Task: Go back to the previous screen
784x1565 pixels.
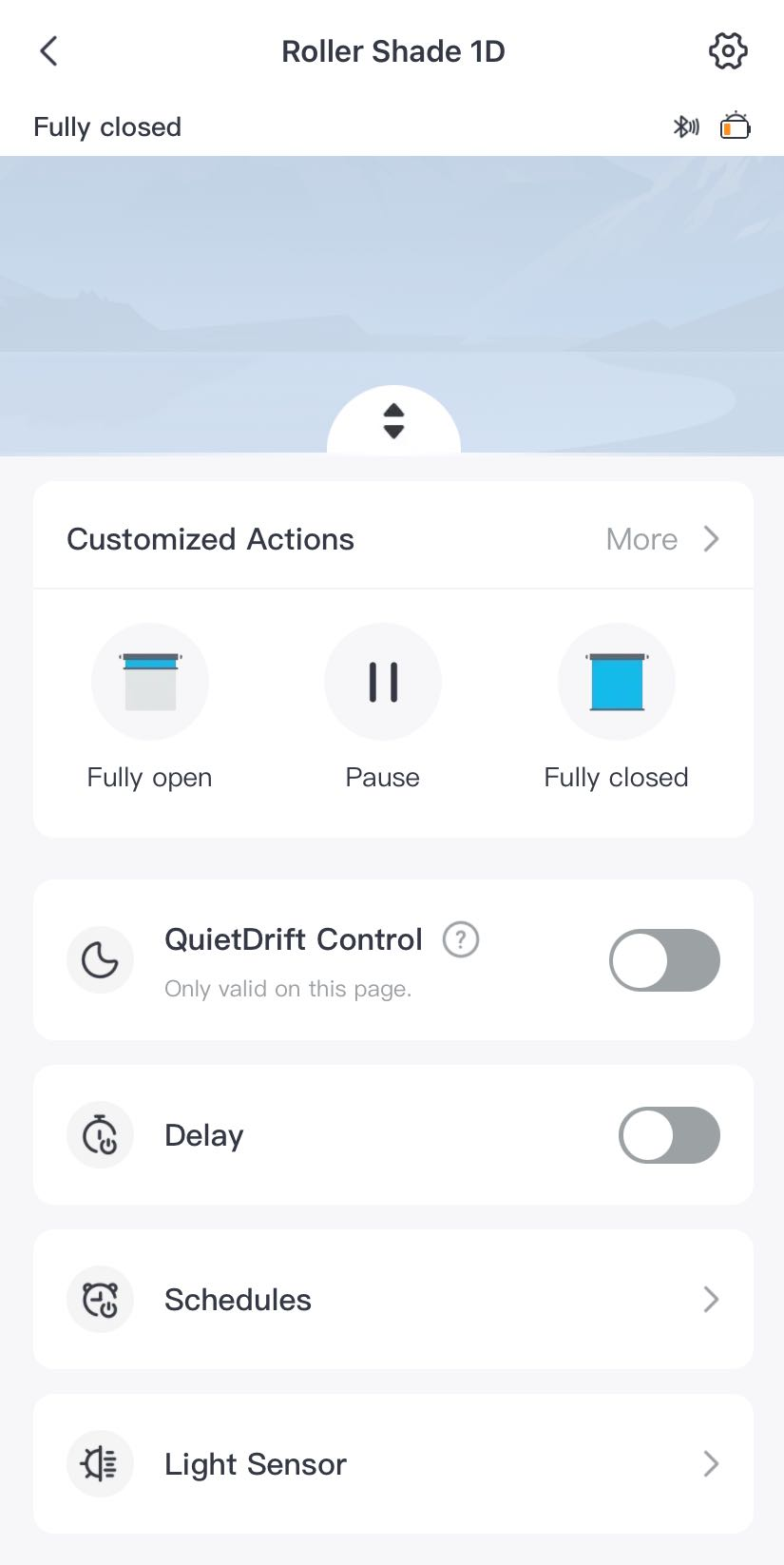Action: coord(49,51)
